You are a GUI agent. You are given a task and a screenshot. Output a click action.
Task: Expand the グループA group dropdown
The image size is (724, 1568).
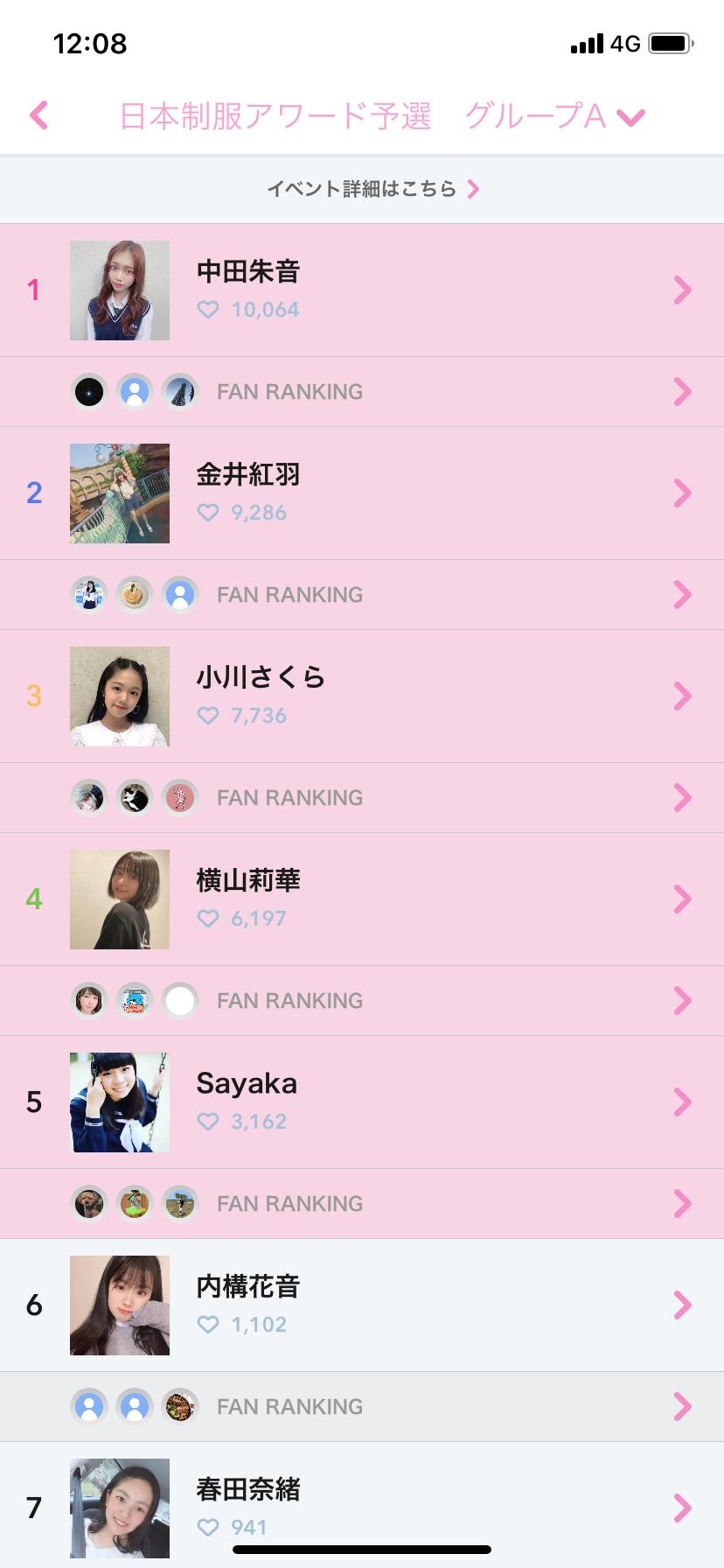630,116
